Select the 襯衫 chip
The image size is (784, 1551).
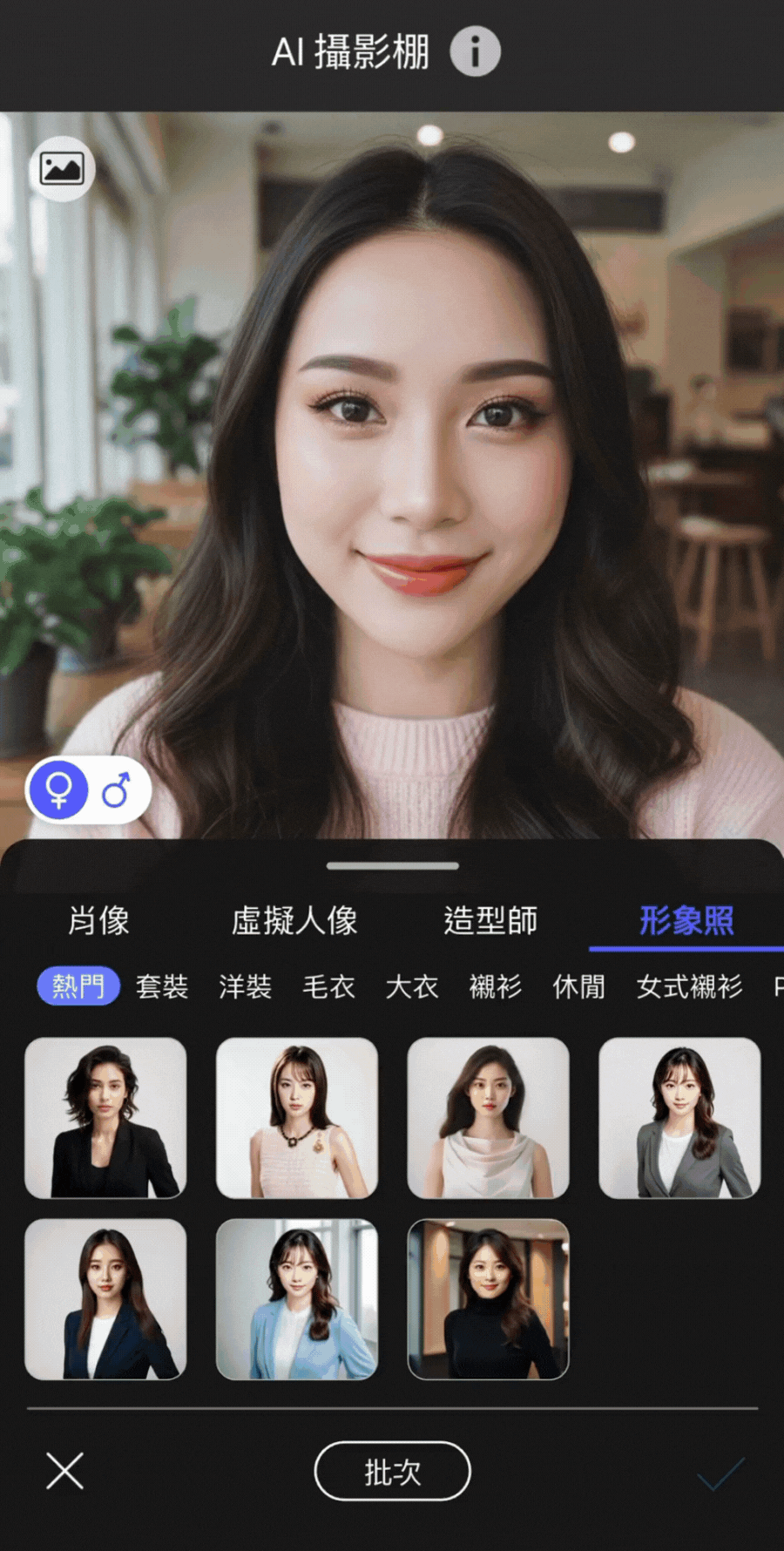coord(495,987)
